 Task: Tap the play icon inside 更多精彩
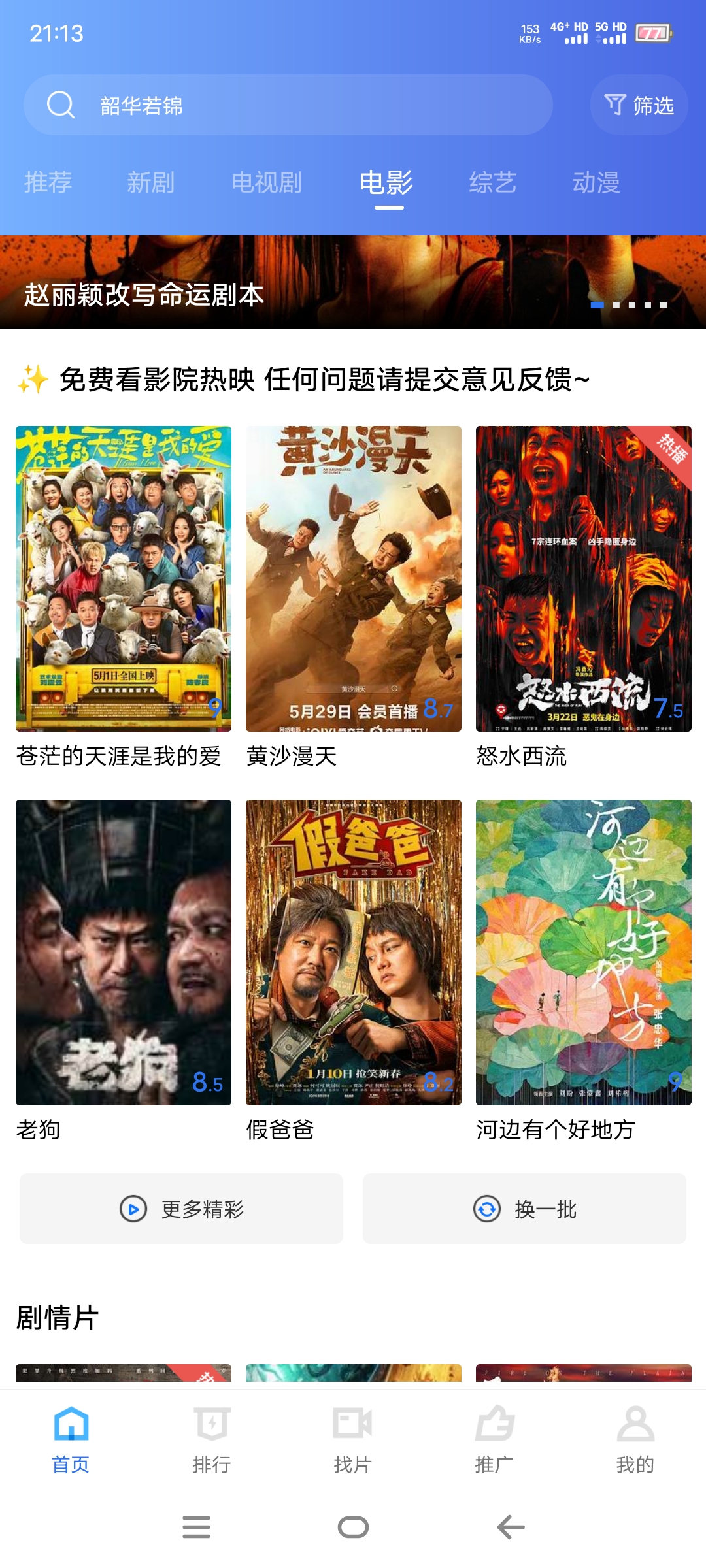135,1208
